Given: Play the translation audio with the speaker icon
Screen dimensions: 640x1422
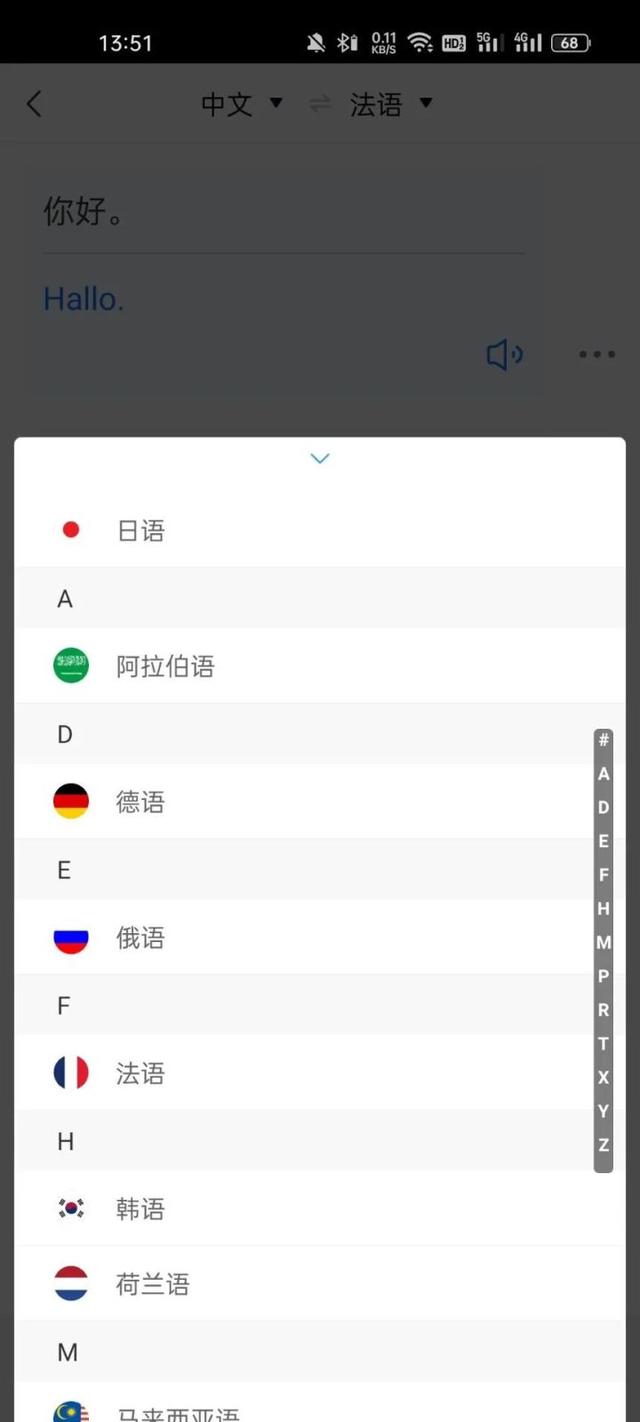Looking at the screenshot, I should click(x=505, y=354).
